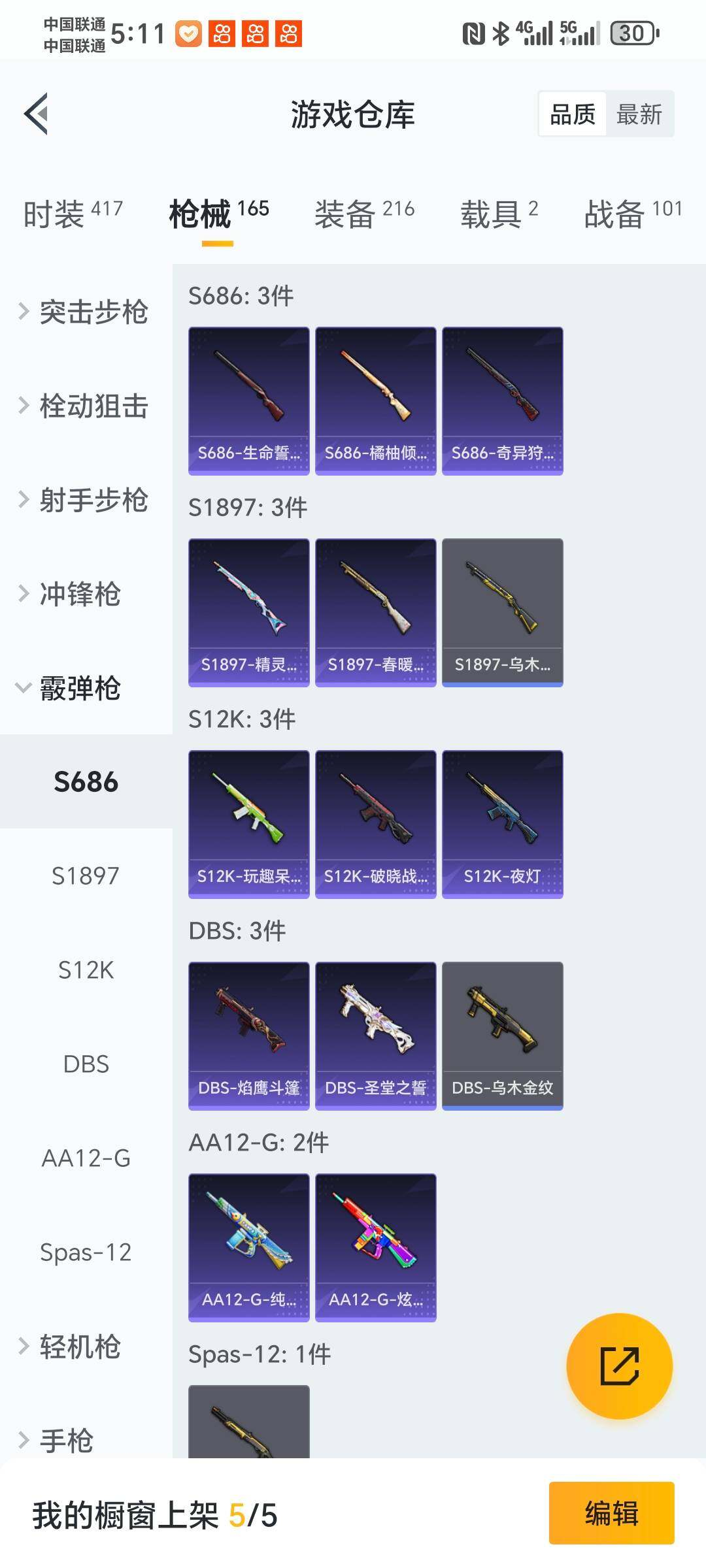Expand the 突击步枪 category
Image resolution: width=706 pixels, height=1568 pixels.
[x=85, y=312]
